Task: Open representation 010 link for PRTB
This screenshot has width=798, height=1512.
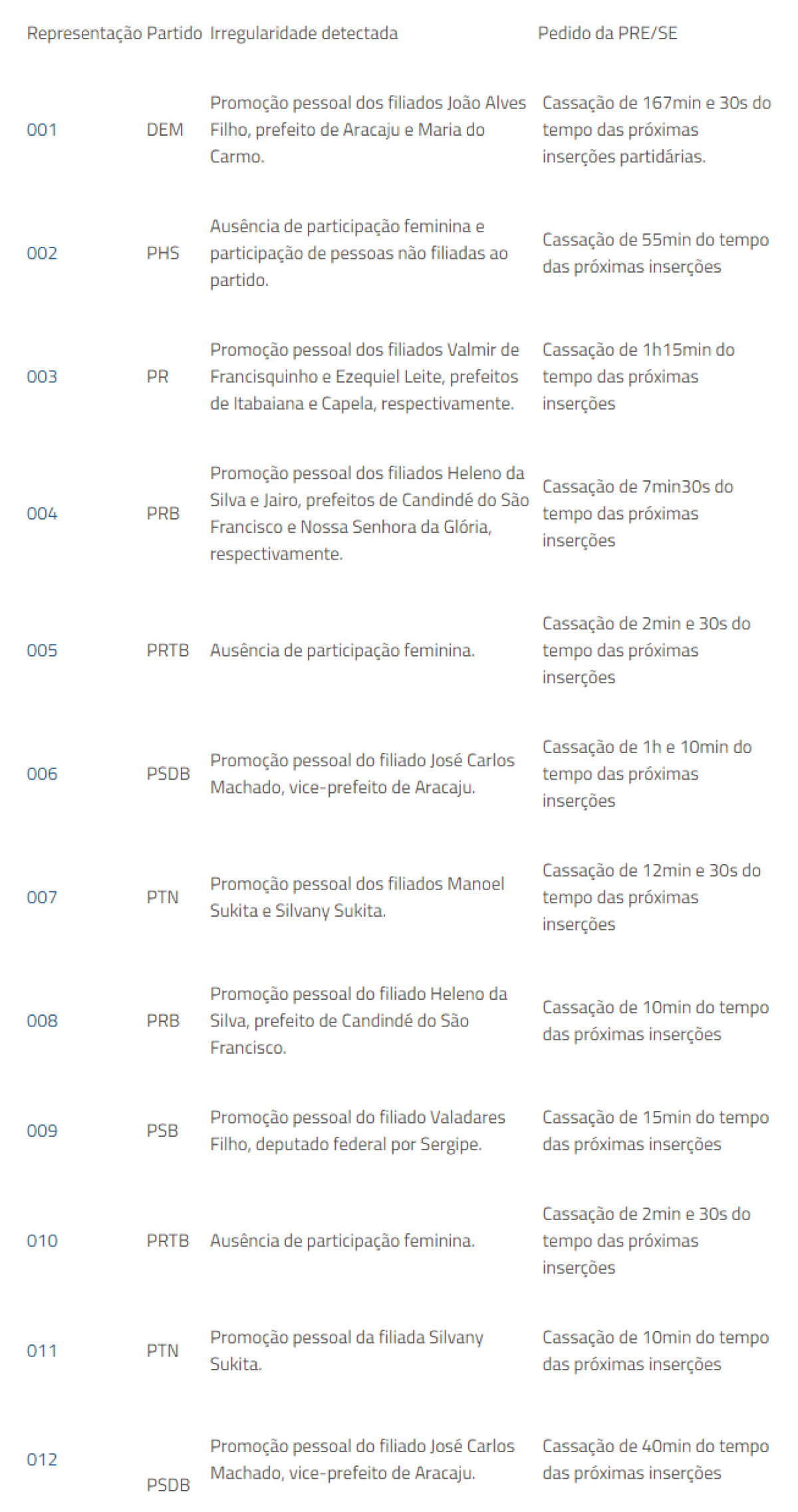Action: point(41,1241)
